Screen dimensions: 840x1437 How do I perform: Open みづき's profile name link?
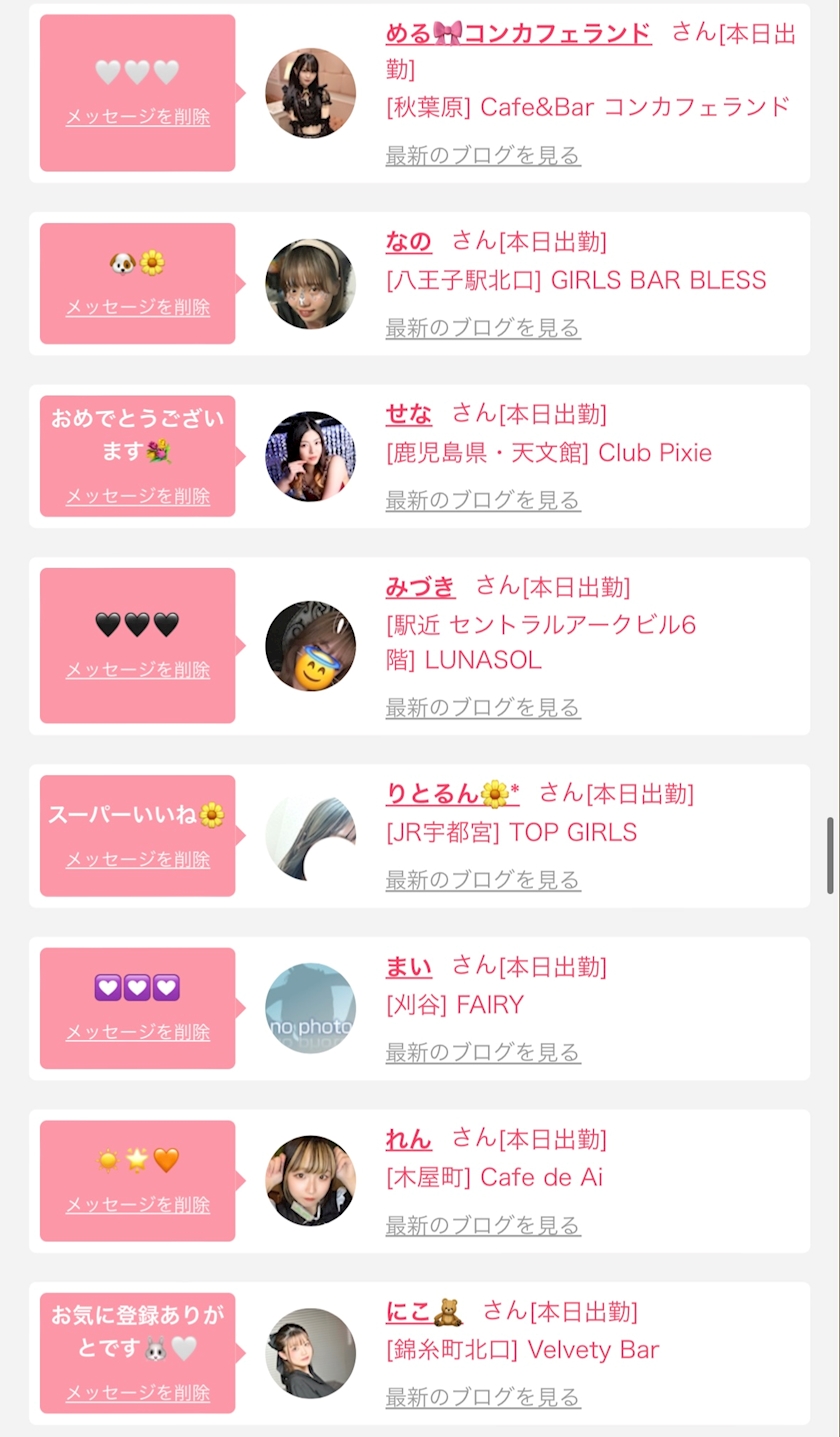click(x=420, y=586)
